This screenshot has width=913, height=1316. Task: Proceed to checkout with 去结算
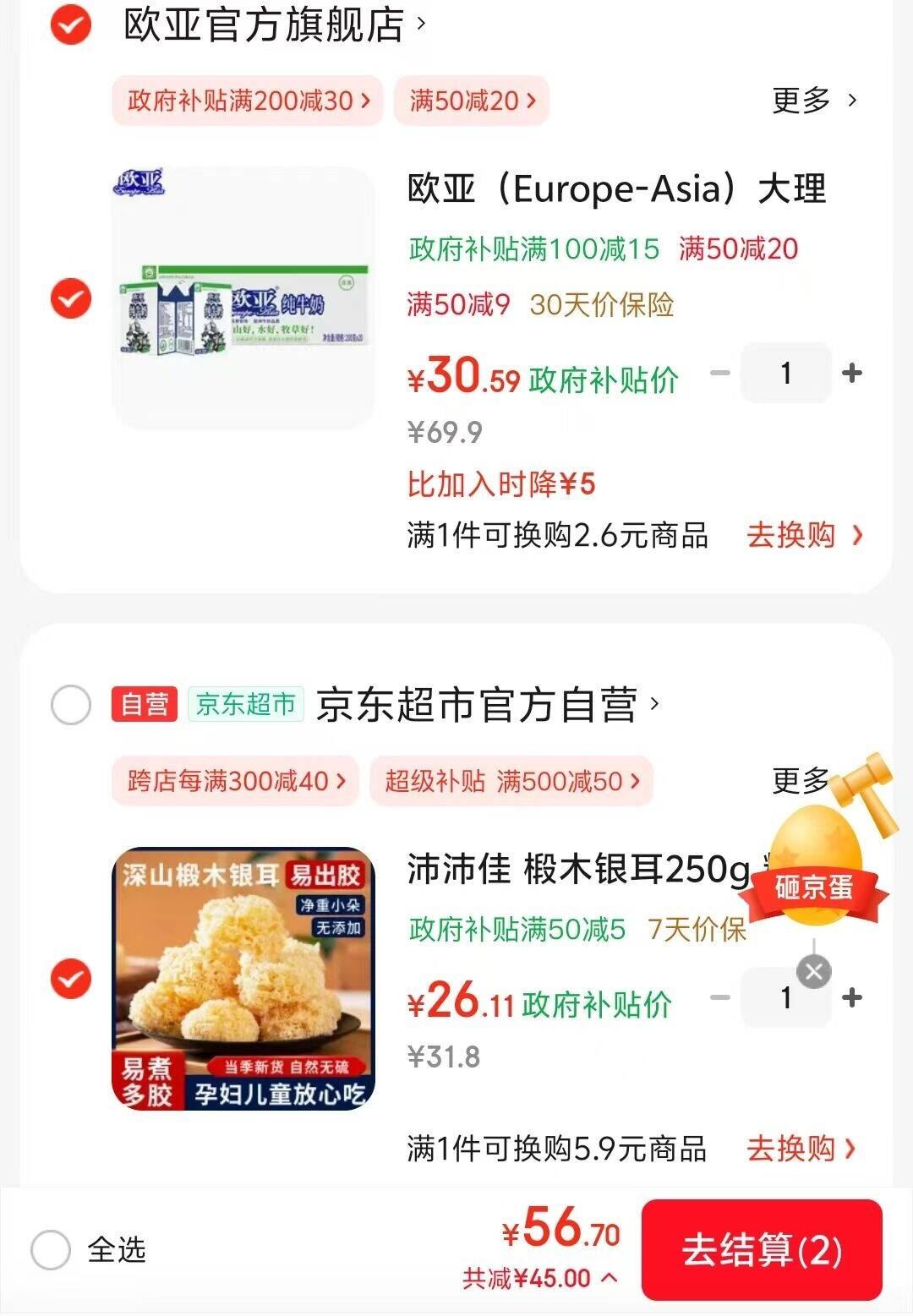pos(762,1251)
